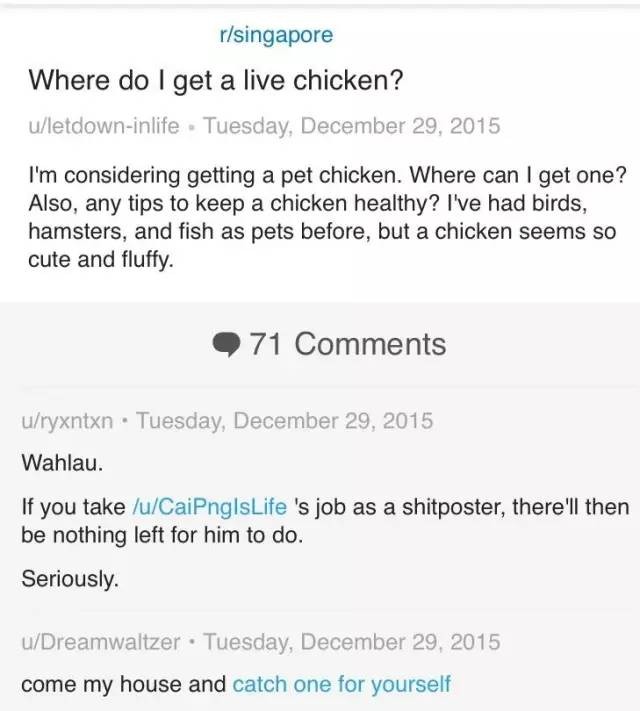Open the r/singapore subreddit link
640x711 pixels.
[275, 36]
